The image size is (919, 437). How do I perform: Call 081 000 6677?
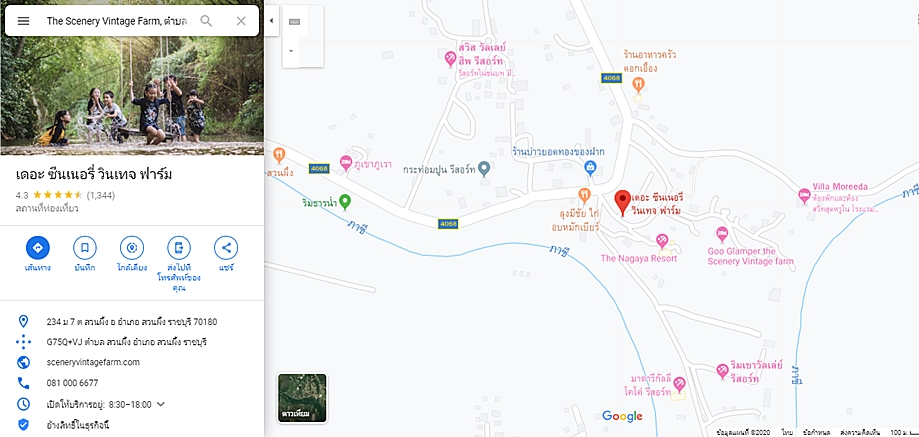pos(72,383)
